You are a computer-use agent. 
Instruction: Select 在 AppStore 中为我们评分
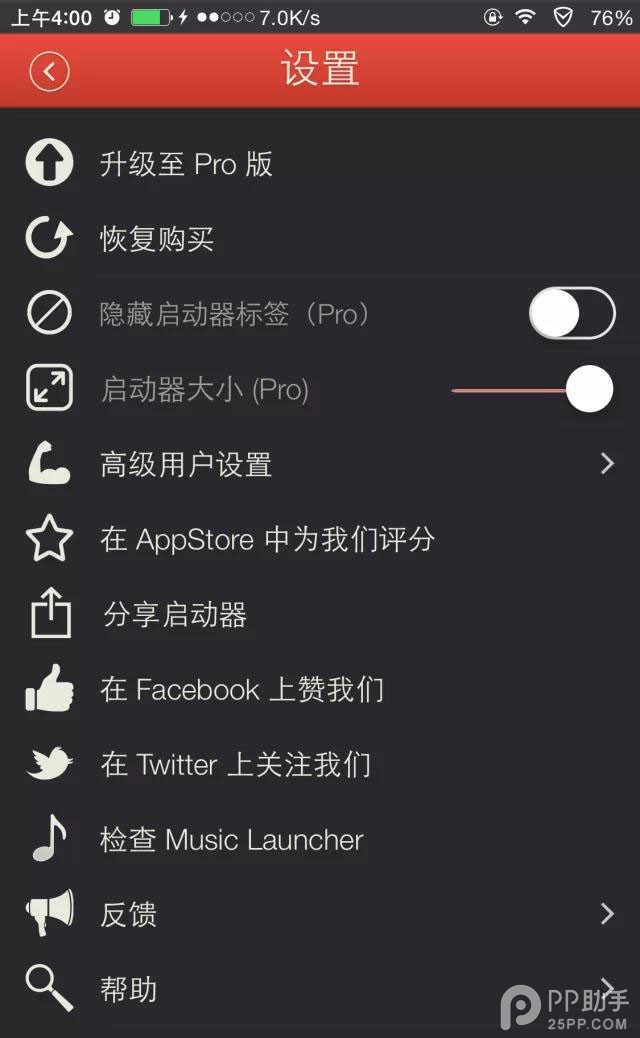tap(267, 540)
